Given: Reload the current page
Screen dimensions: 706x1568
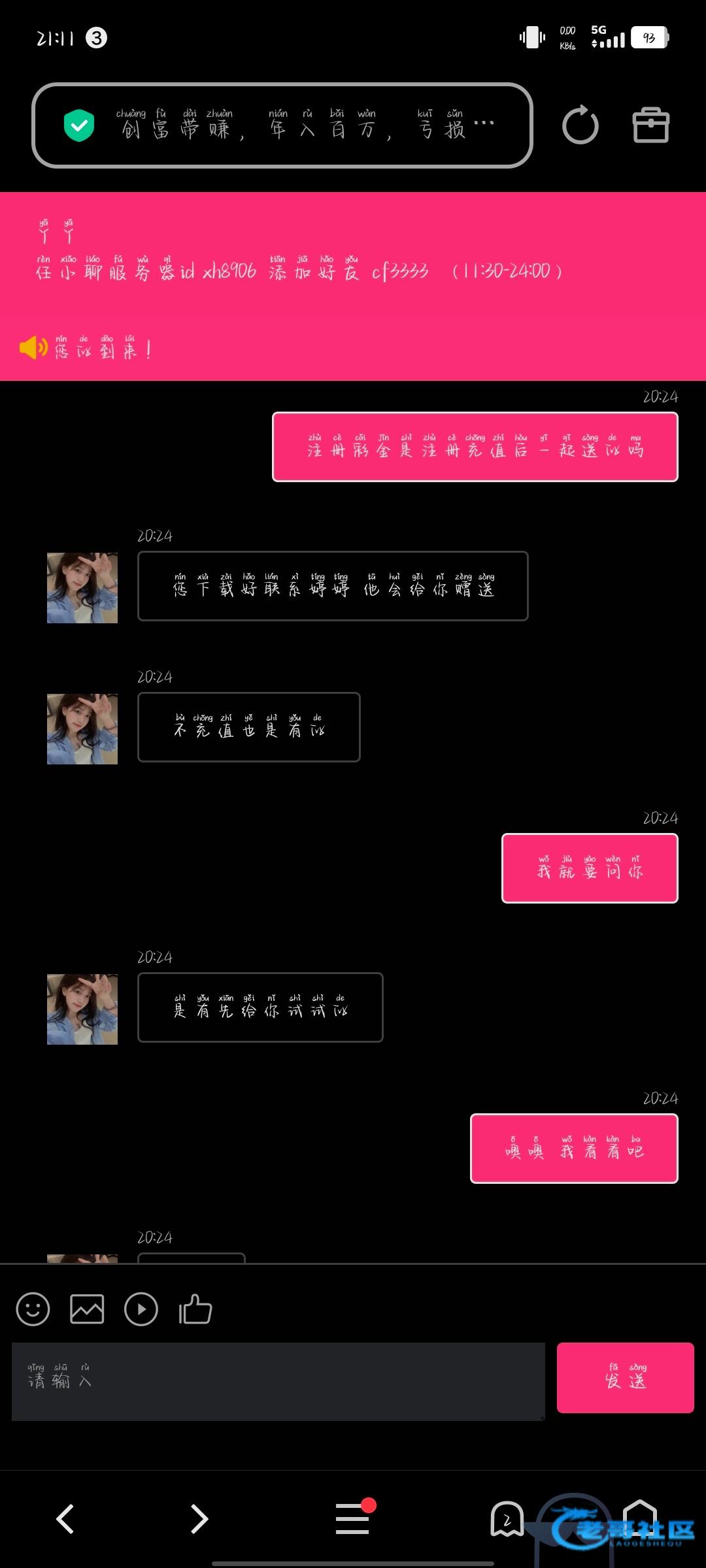Looking at the screenshot, I should pyautogui.click(x=580, y=125).
